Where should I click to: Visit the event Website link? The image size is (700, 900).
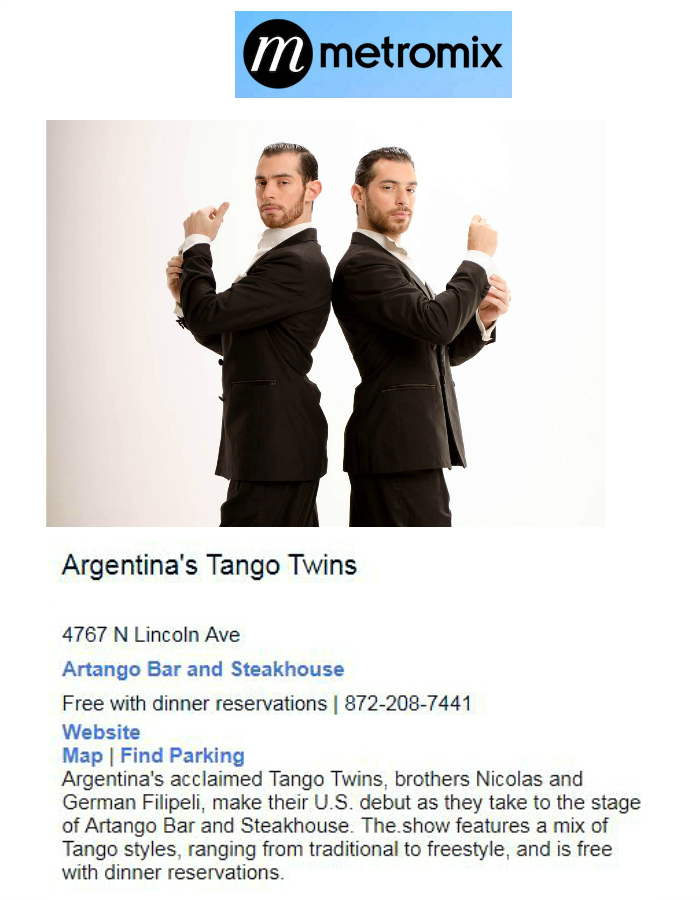point(101,732)
